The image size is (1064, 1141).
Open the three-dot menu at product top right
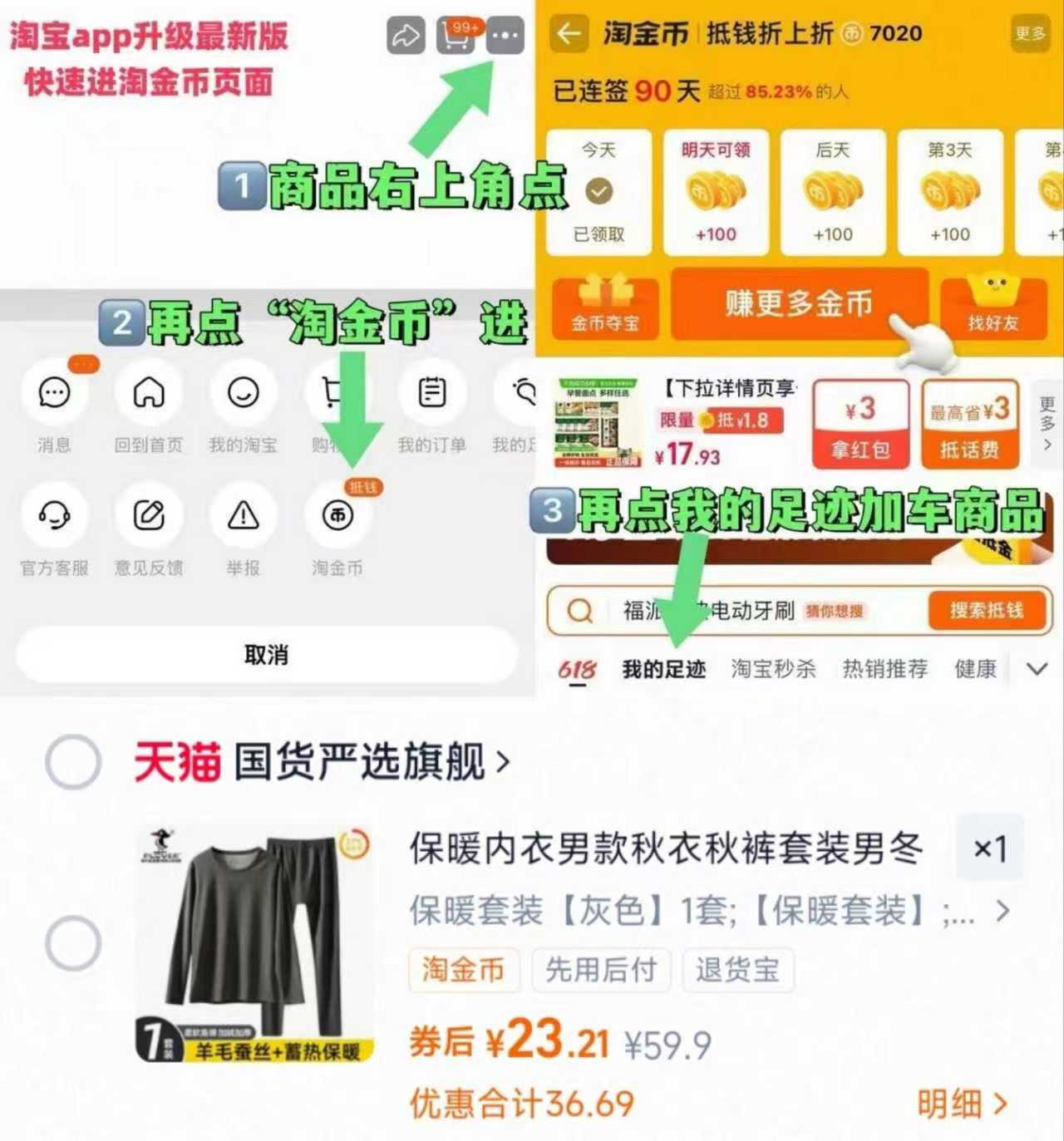coord(505,35)
